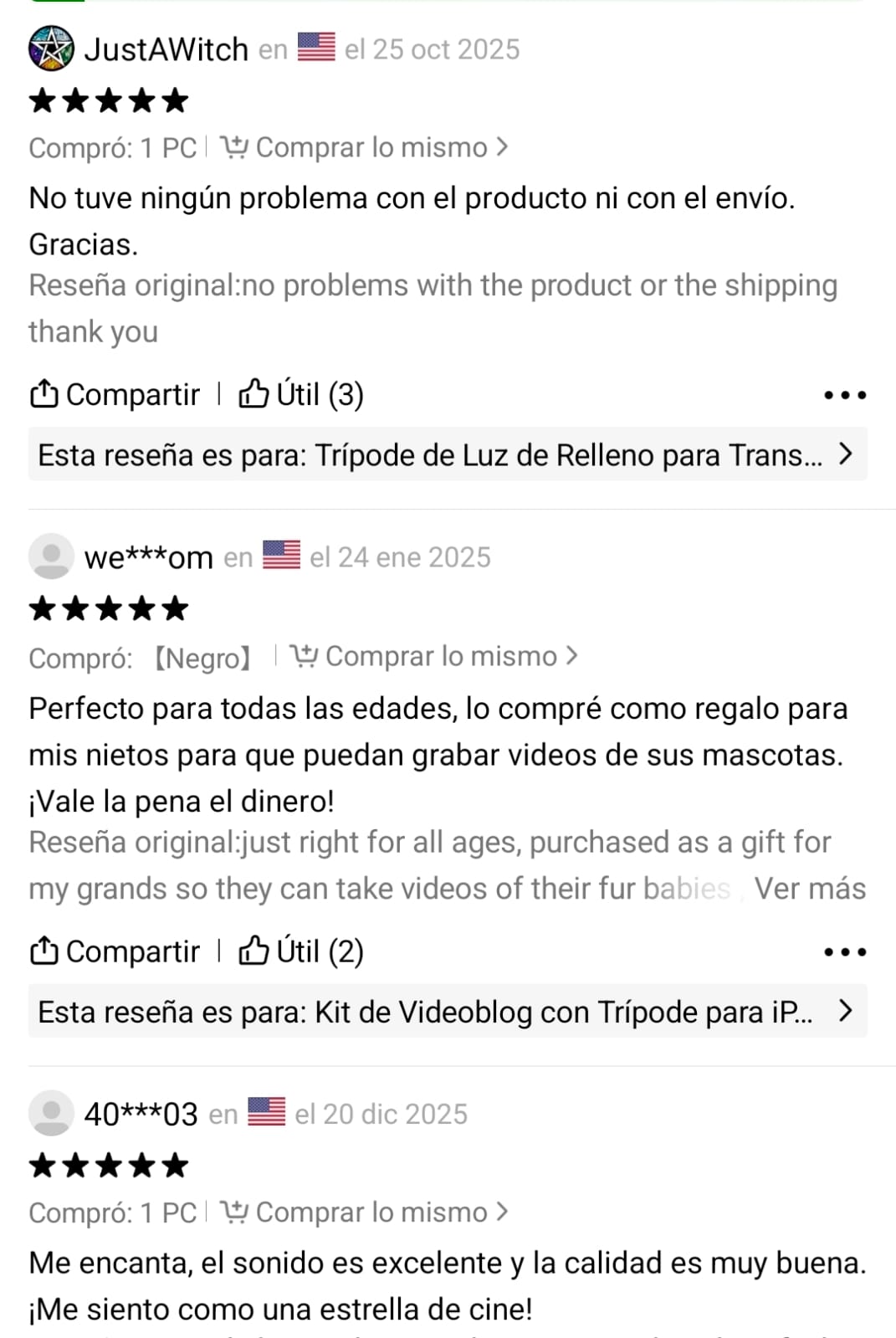Viewport: 896px width, 1338px height.
Task: Open we***om's profile
Action: point(149,556)
